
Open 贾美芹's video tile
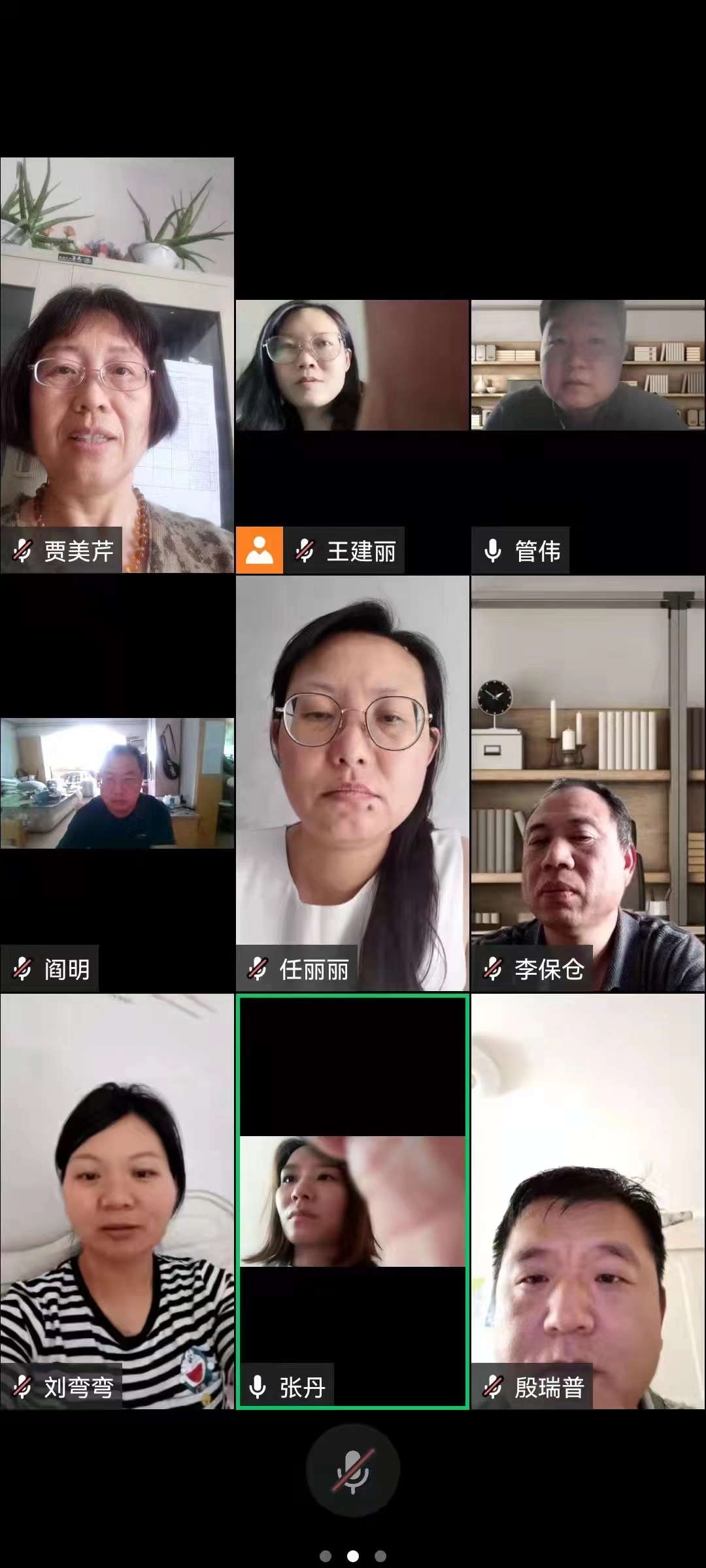[x=117, y=366]
